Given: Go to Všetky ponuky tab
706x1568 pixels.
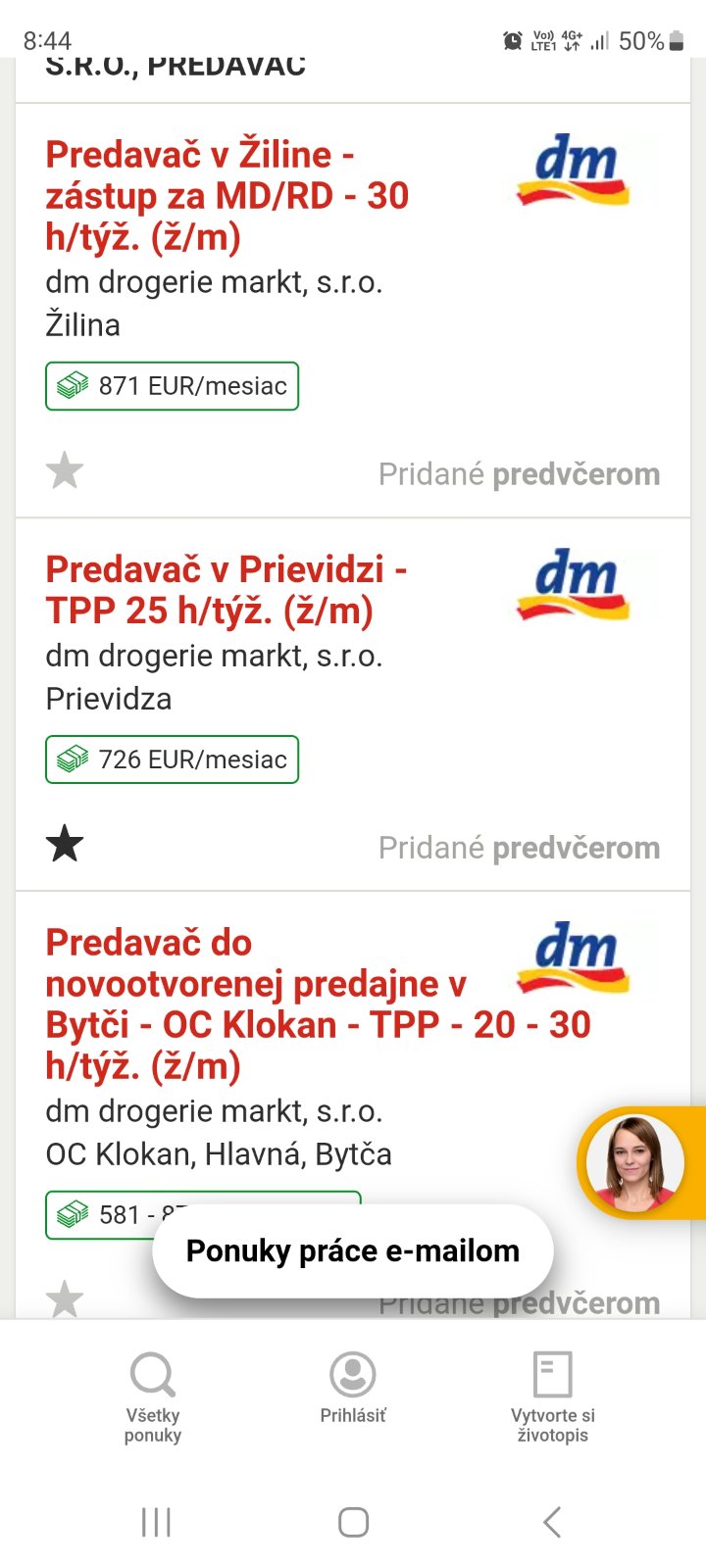Looking at the screenshot, I should (x=153, y=1396).
